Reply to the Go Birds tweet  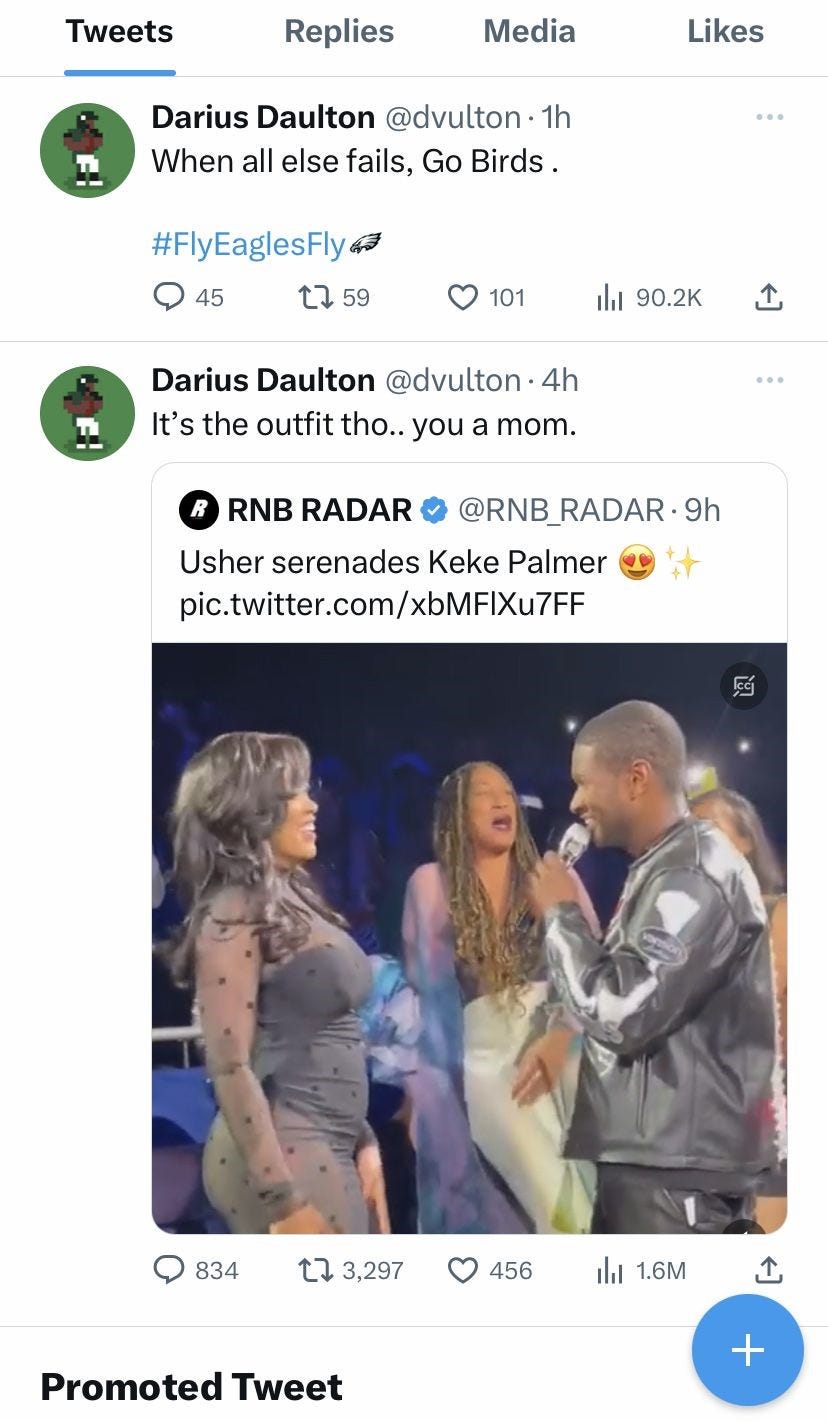pyautogui.click(x=171, y=297)
